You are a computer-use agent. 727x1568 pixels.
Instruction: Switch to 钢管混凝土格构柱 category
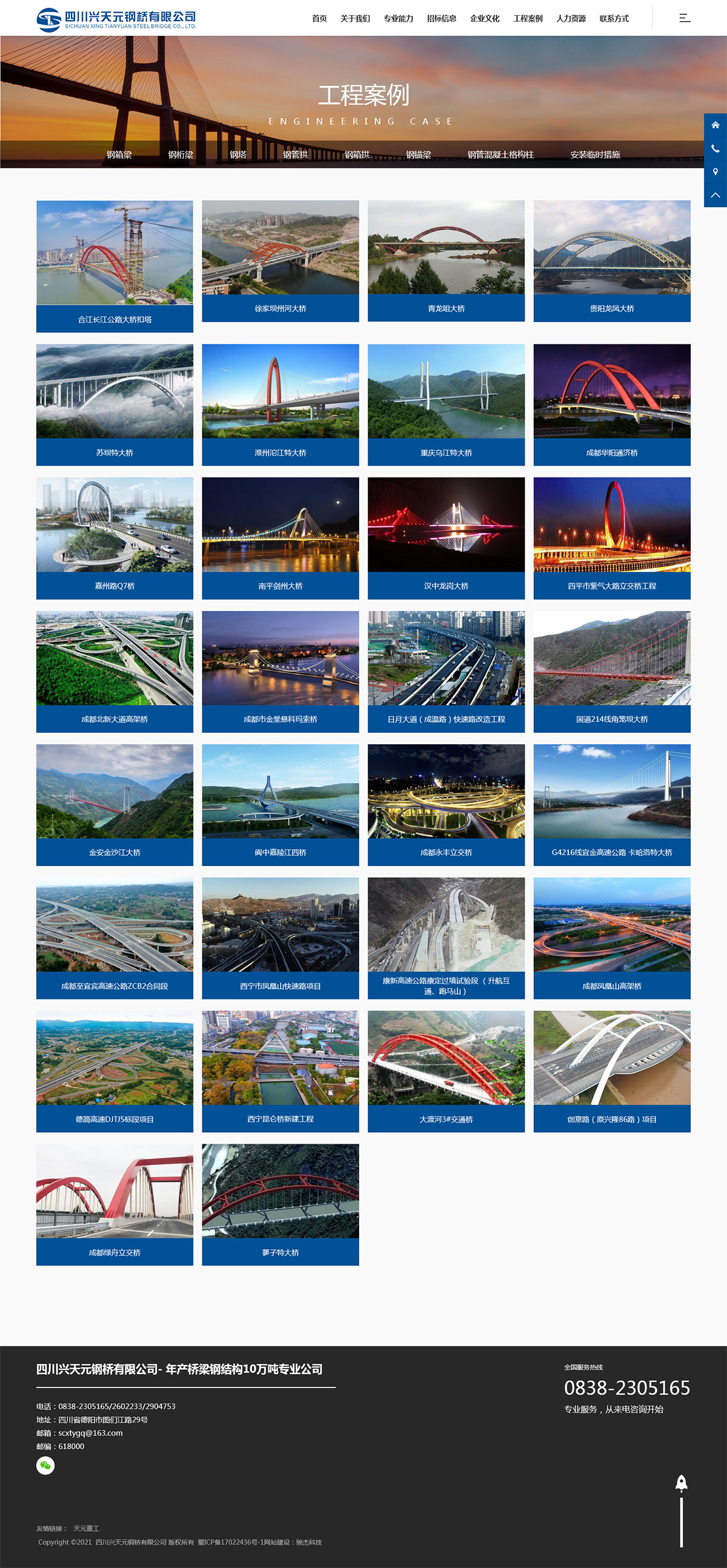[500, 155]
